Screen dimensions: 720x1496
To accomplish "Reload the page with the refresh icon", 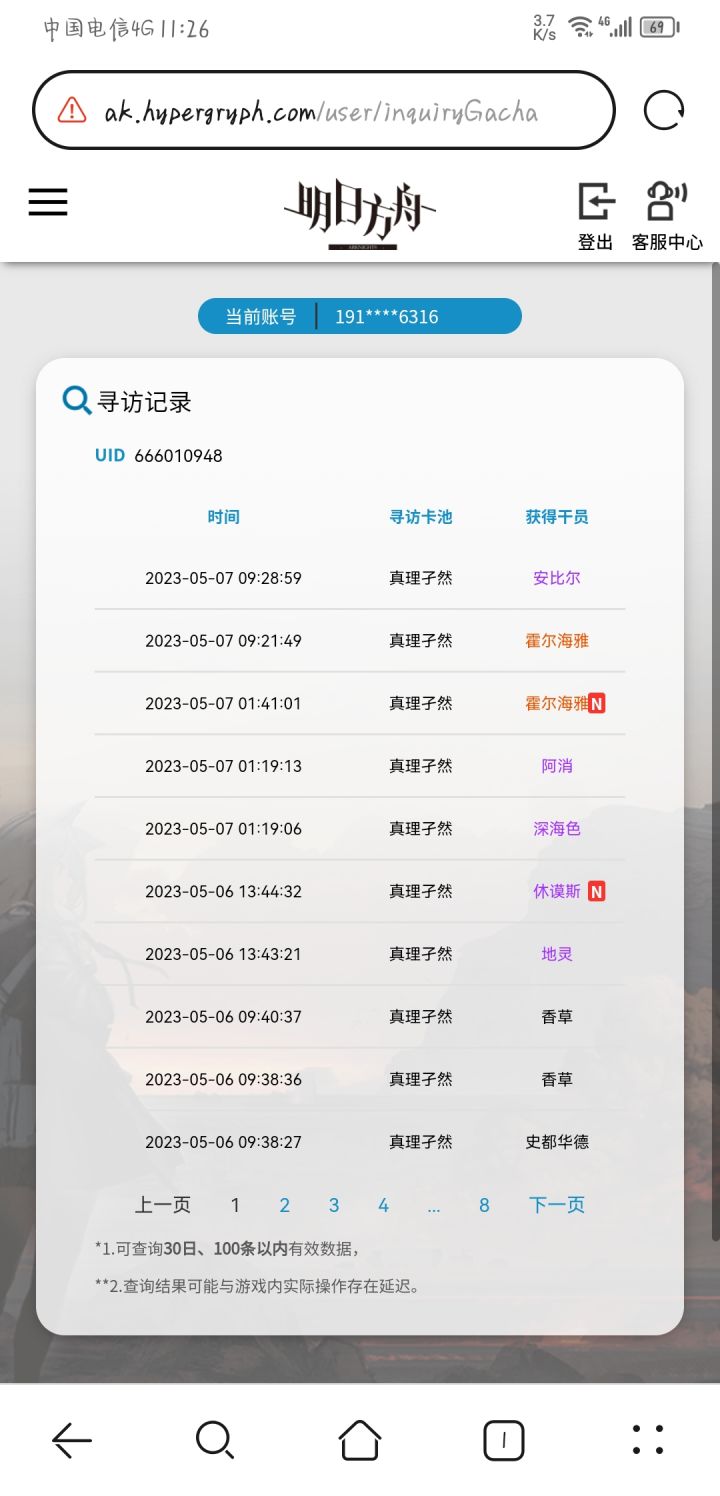I will (x=664, y=110).
